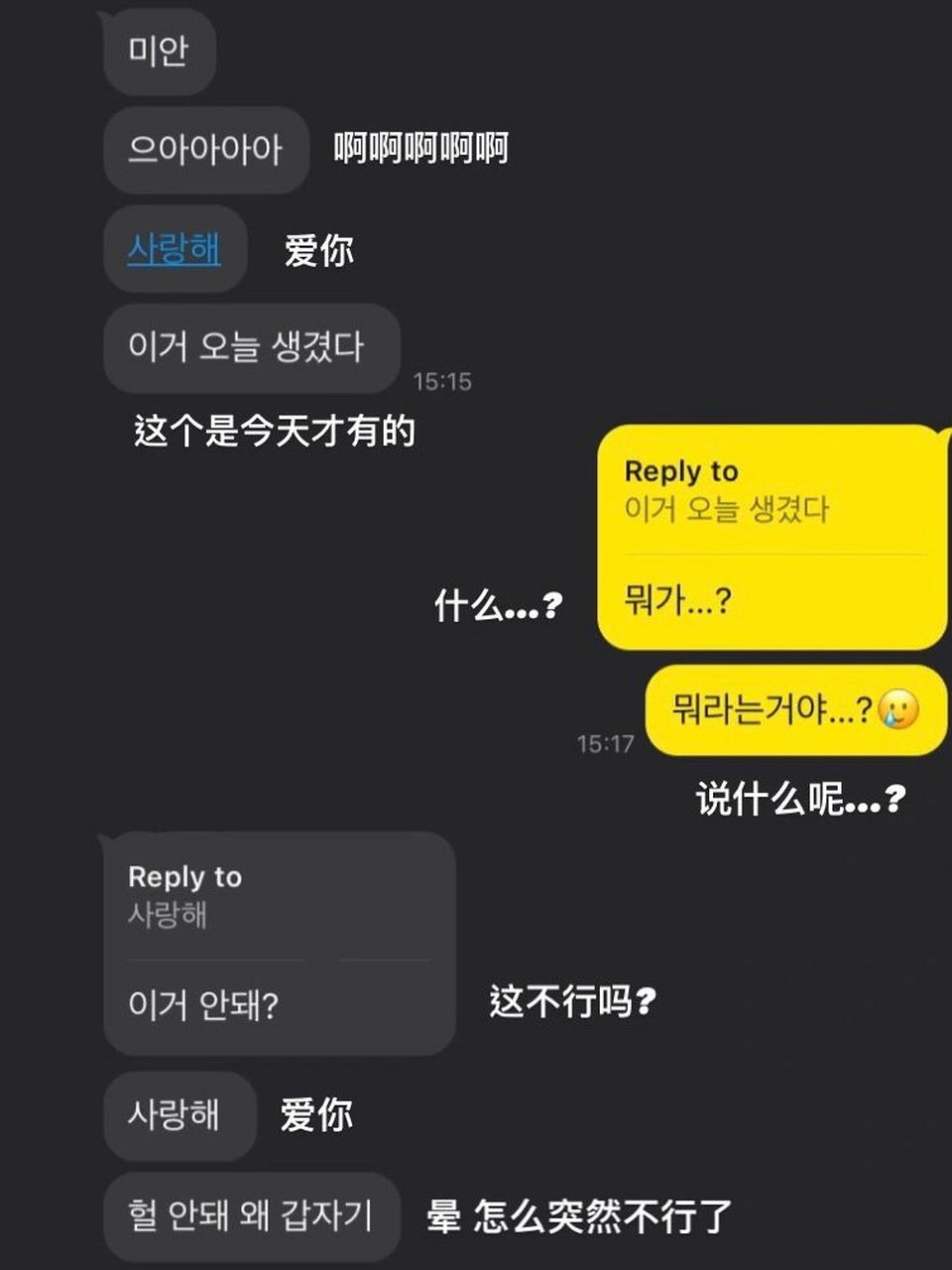Click the Reply to label in yellow bubble
952x1270 pixels.
tap(680, 471)
